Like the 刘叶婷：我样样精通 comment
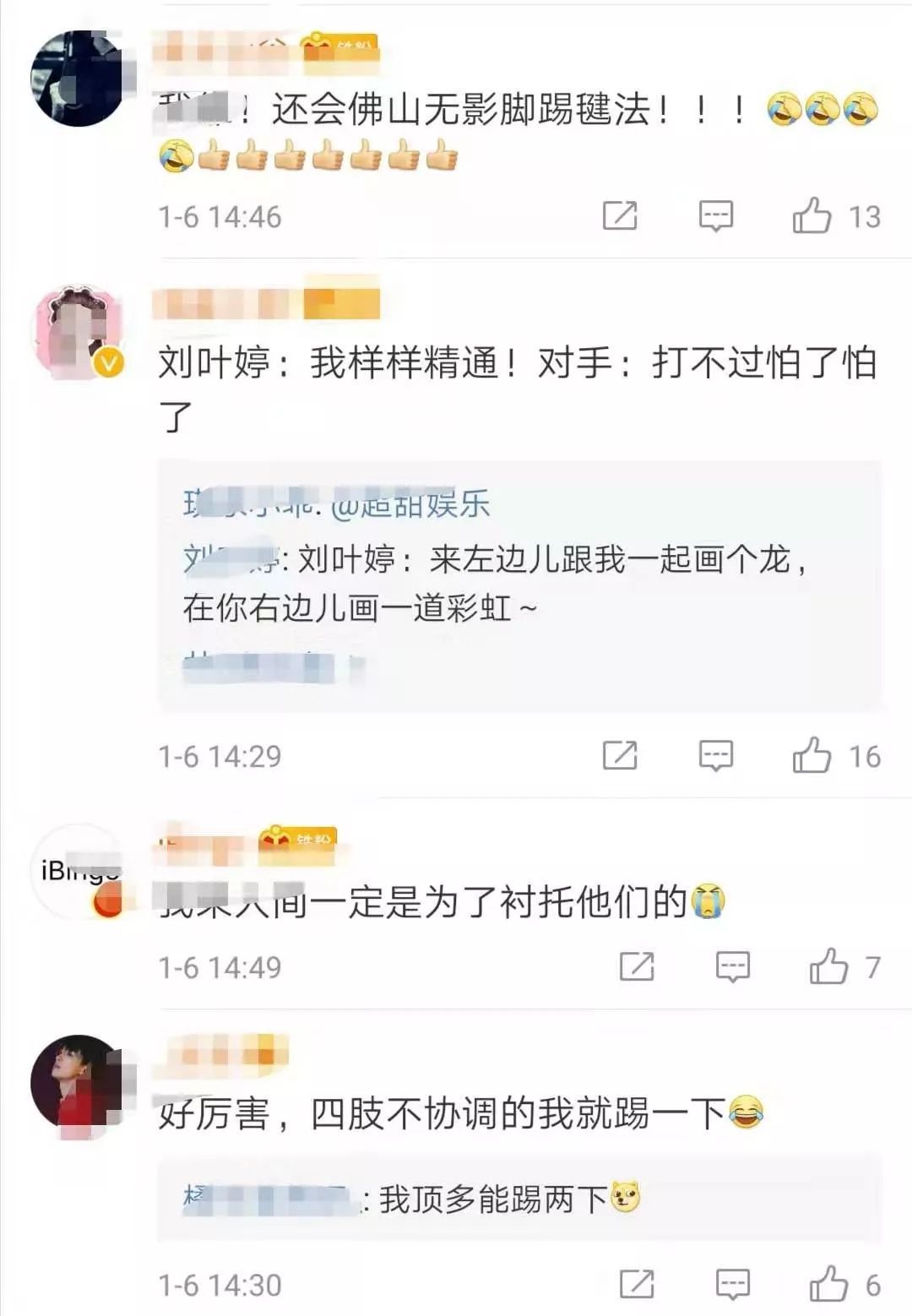Screen dimensions: 912x1316 (x=812, y=755)
